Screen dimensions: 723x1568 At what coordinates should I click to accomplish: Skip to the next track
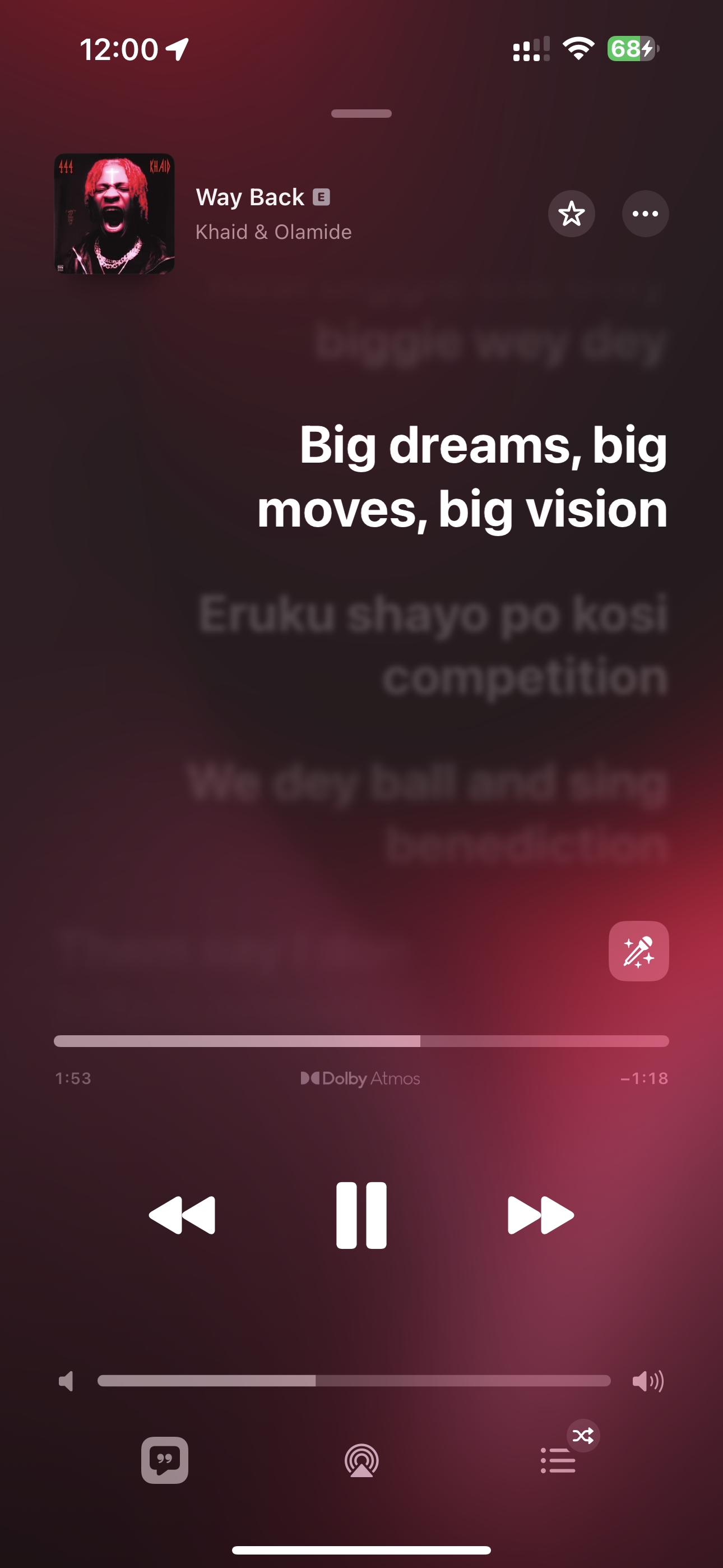(540, 1215)
